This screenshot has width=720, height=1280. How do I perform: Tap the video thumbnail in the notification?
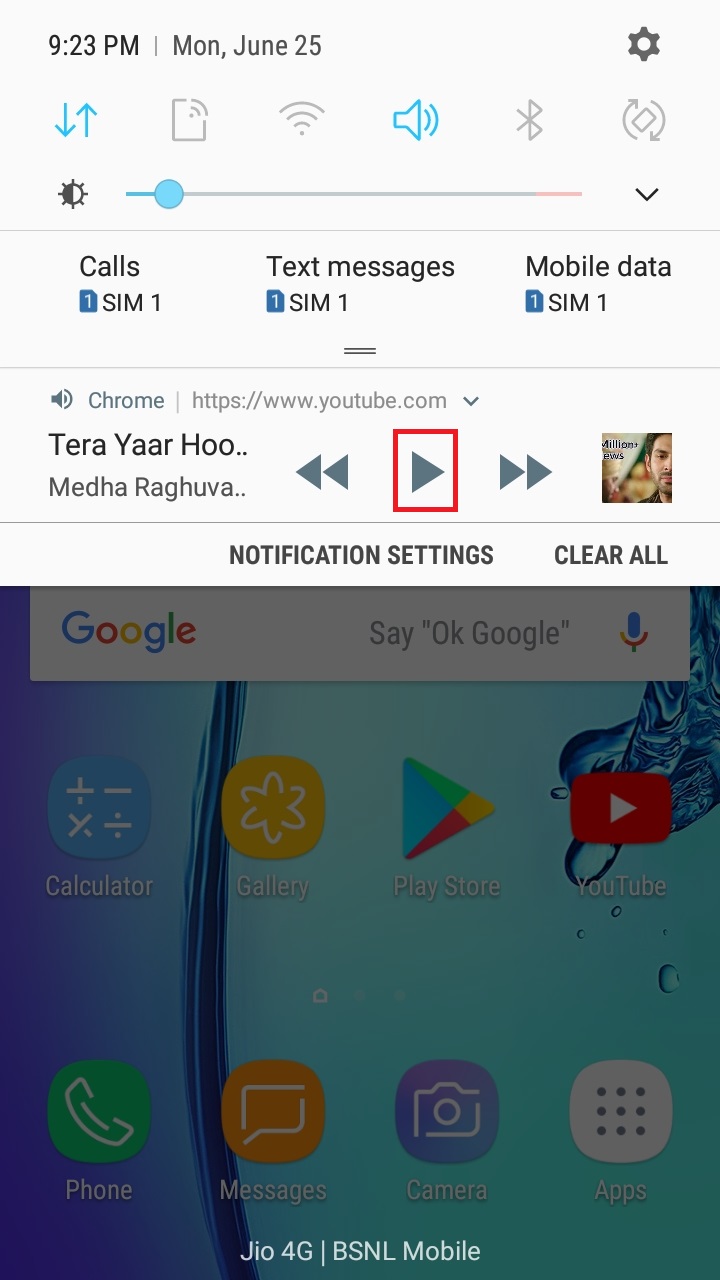point(637,468)
